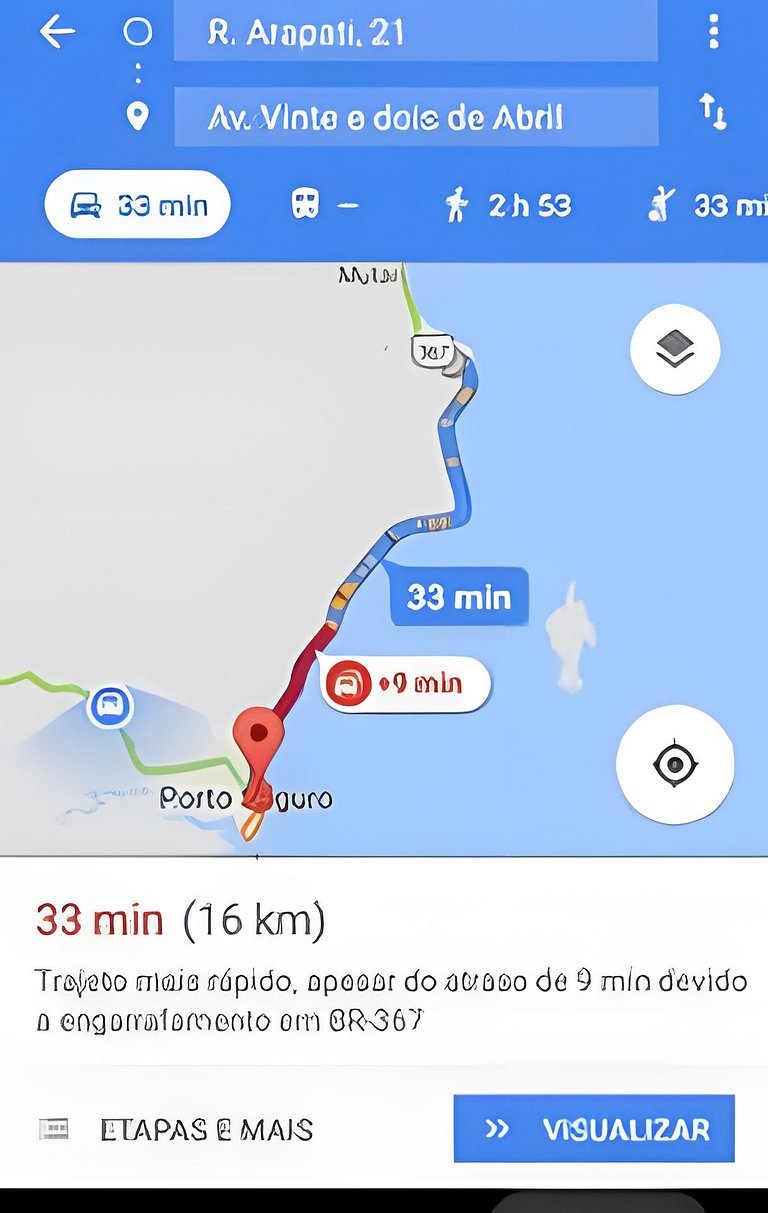Tap the Visualizar button
Screen dimensions: 768x1213
594,1129
